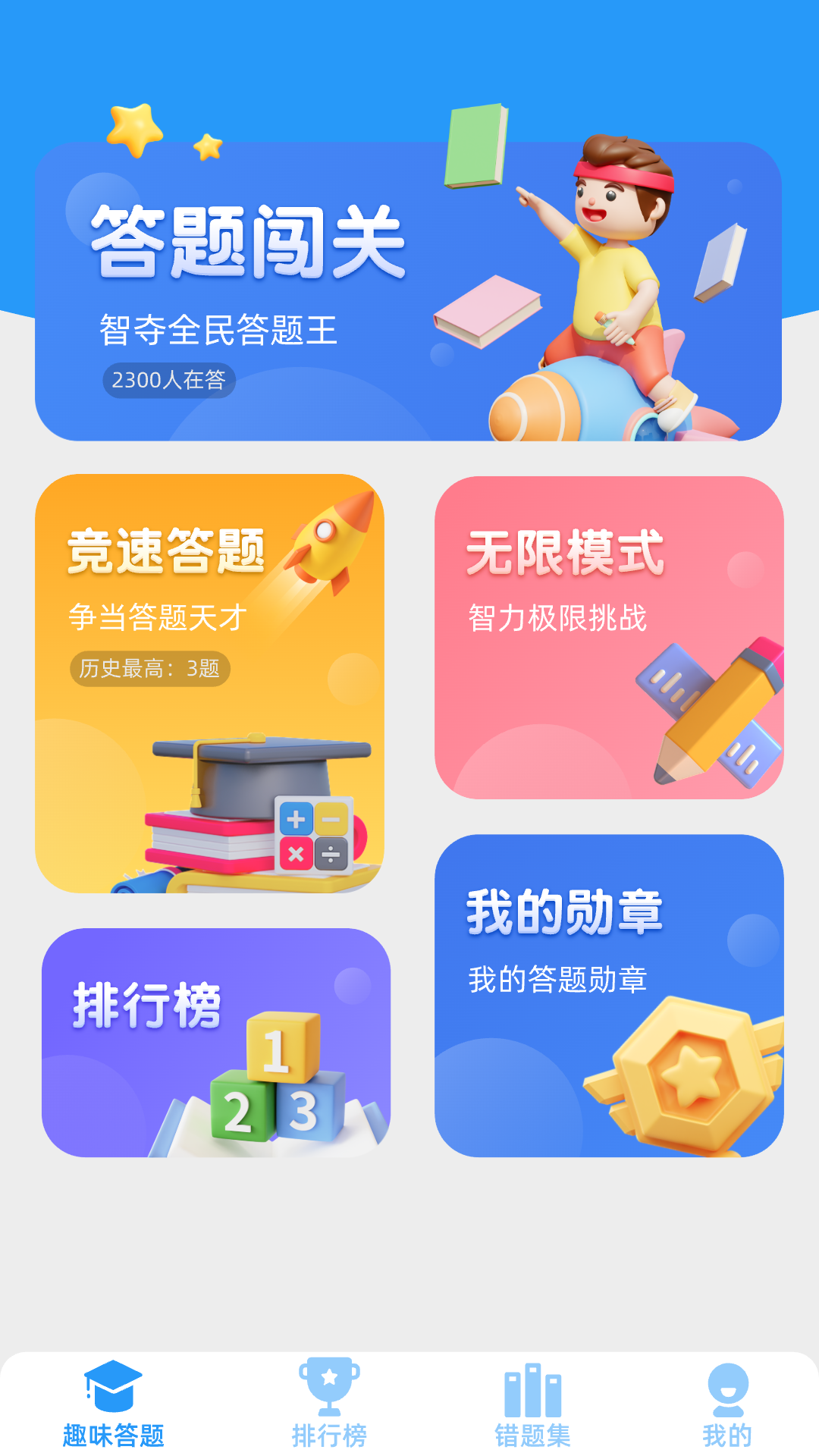This screenshot has width=819, height=1456.
Task: Open the purple 排行榜 ranking card
Action: (216, 1042)
